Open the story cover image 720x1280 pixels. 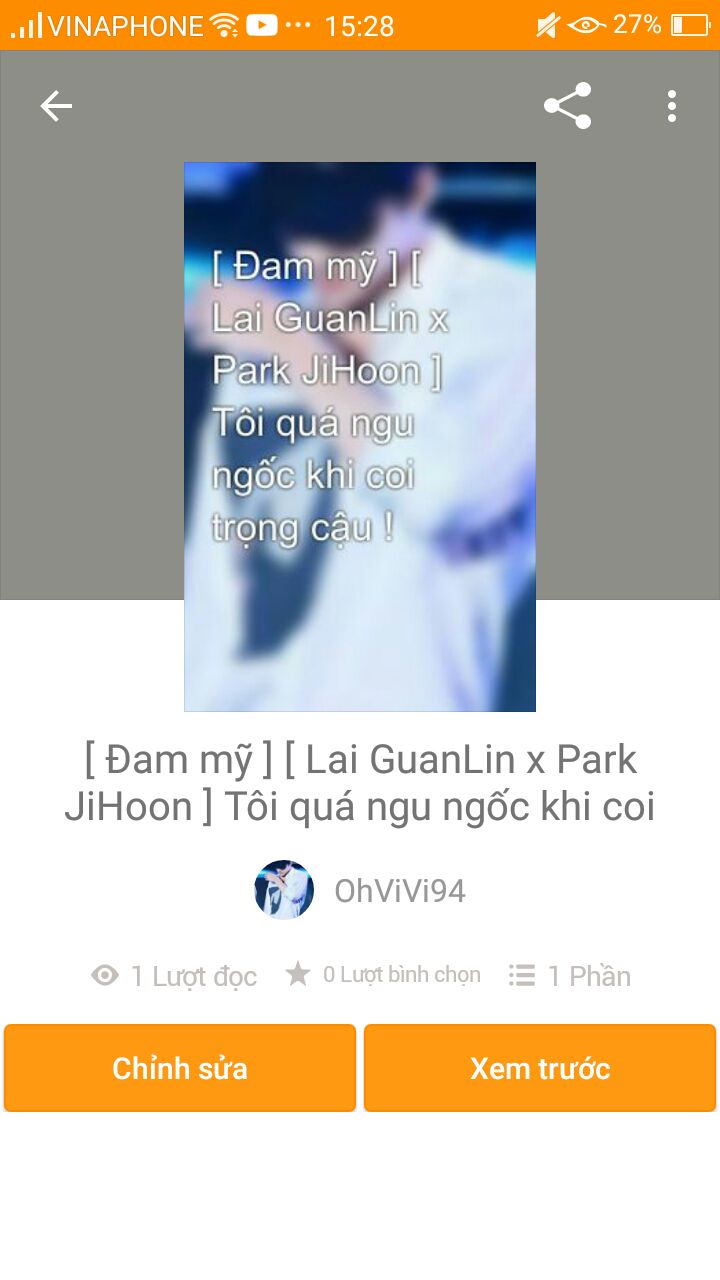[x=360, y=437]
